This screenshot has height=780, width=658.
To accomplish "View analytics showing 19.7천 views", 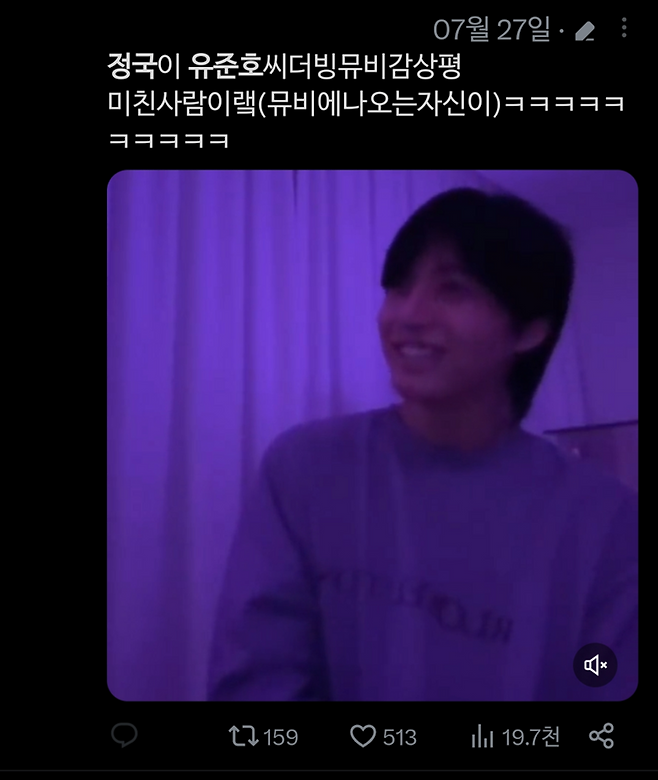I will tap(483, 737).
